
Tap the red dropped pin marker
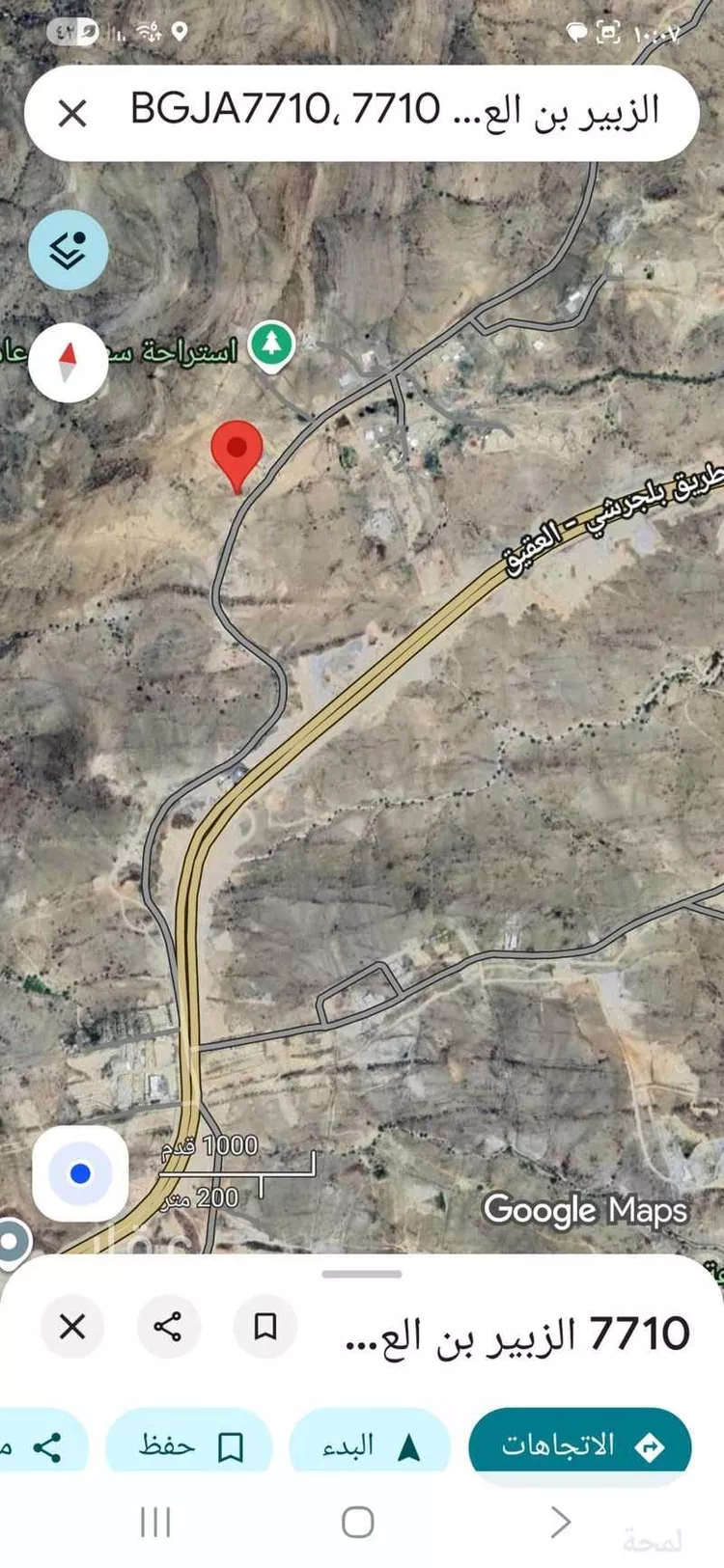click(x=237, y=450)
